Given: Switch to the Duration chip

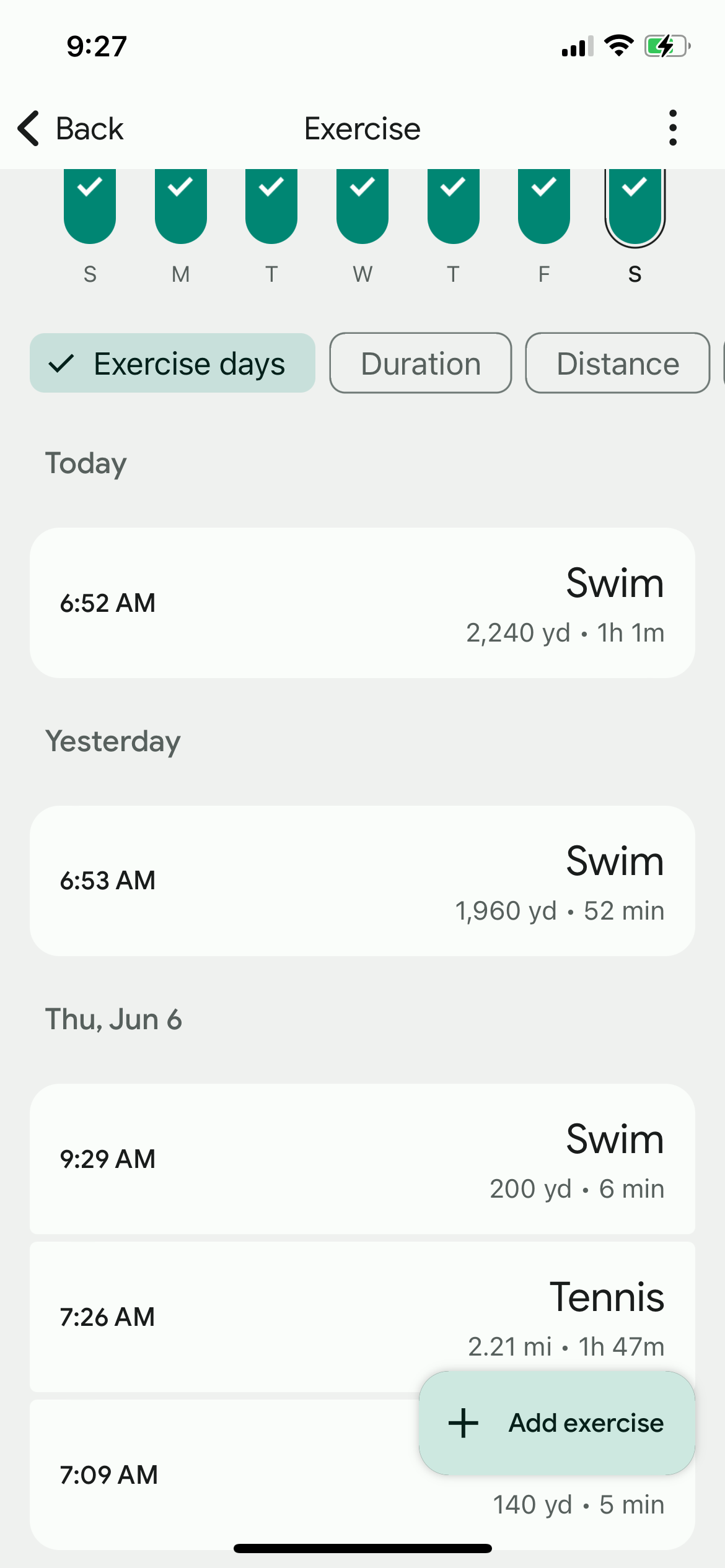Looking at the screenshot, I should click(x=420, y=364).
